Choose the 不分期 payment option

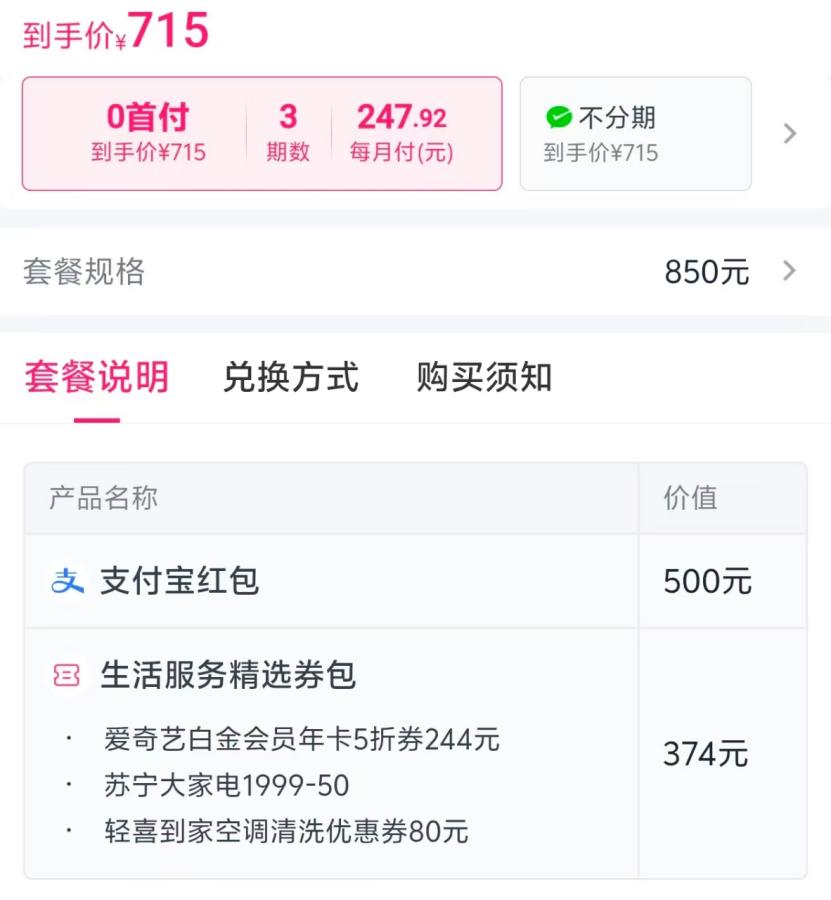click(634, 133)
